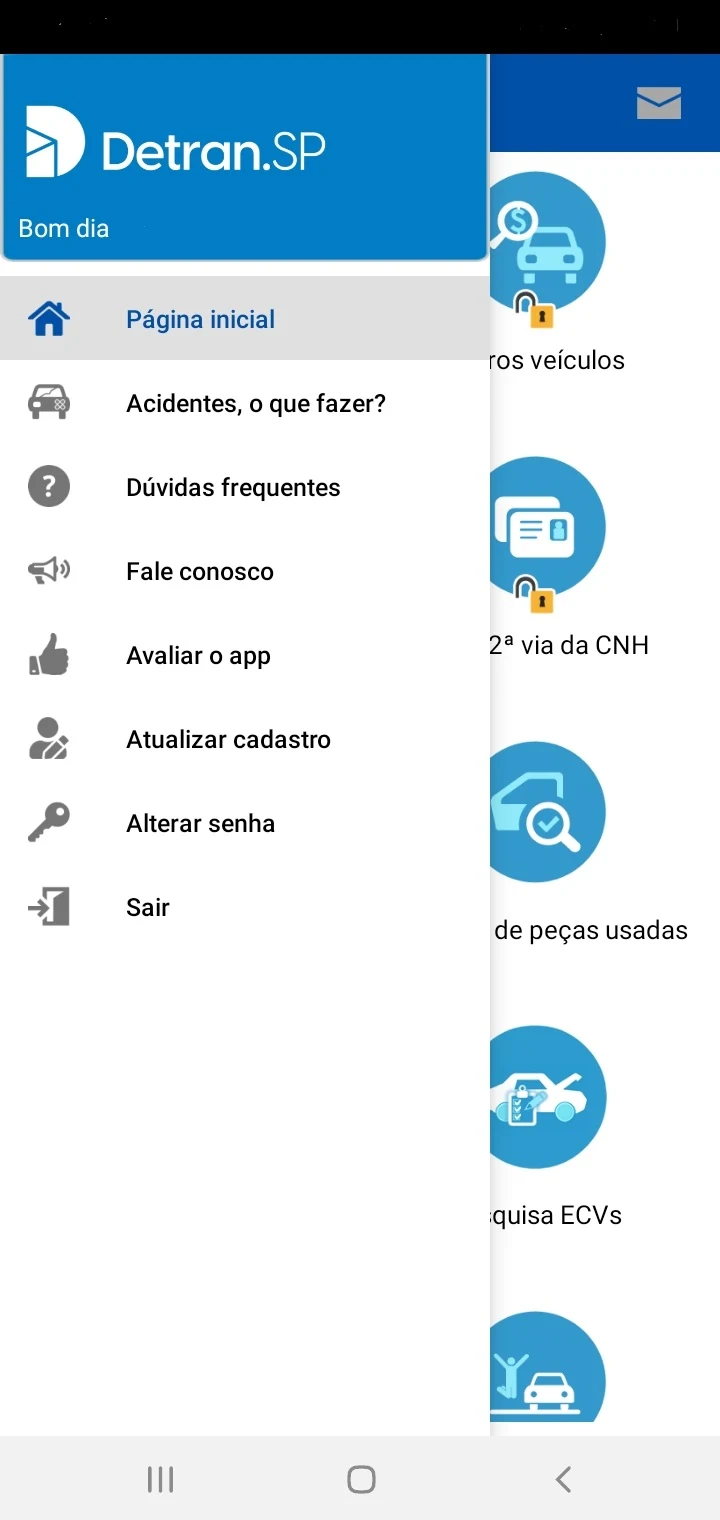Open the vehicle debts service tile
720x1520 pixels.
[550, 243]
